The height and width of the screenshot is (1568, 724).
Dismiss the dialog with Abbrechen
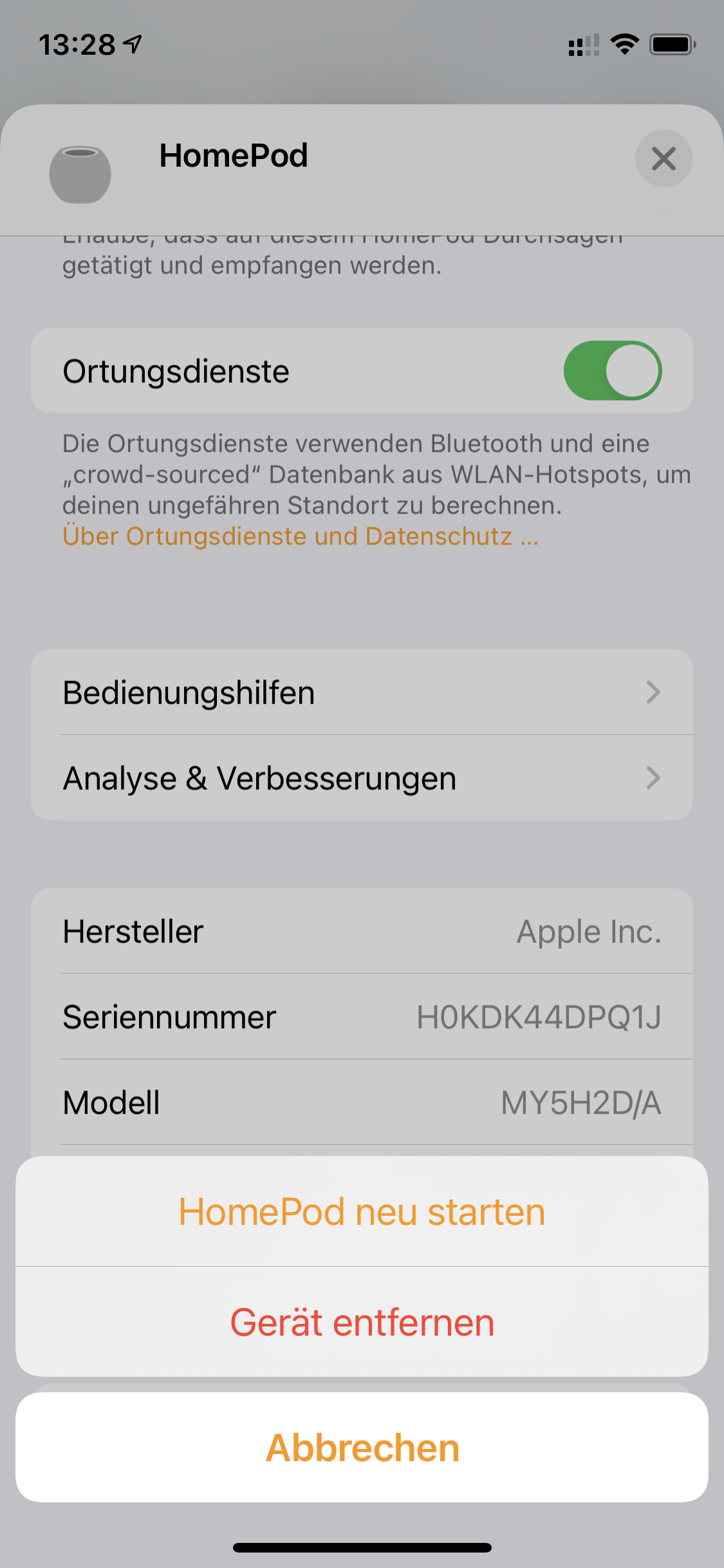tap(362, 1448)
